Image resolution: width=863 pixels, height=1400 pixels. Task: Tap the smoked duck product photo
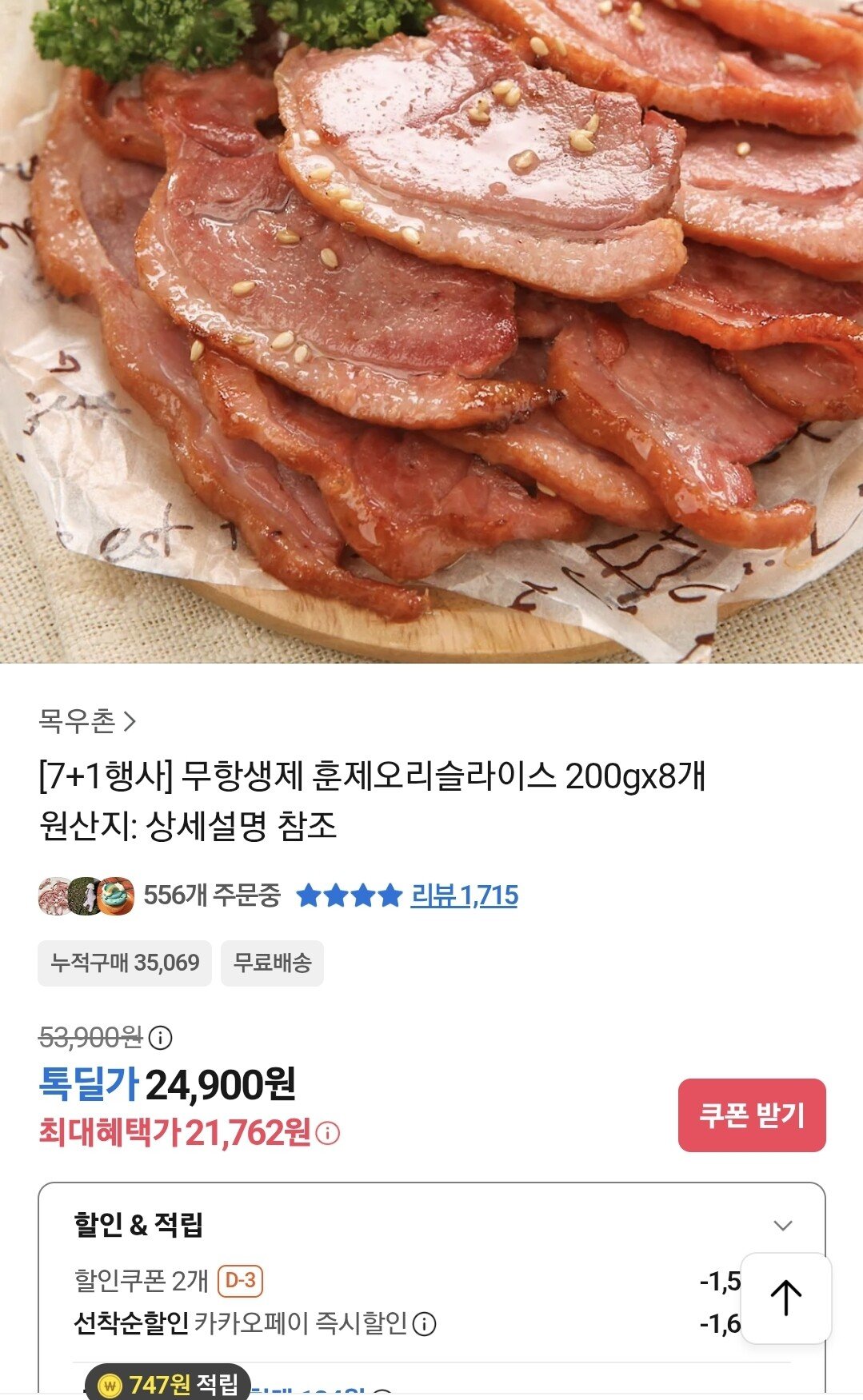[432, 336]
